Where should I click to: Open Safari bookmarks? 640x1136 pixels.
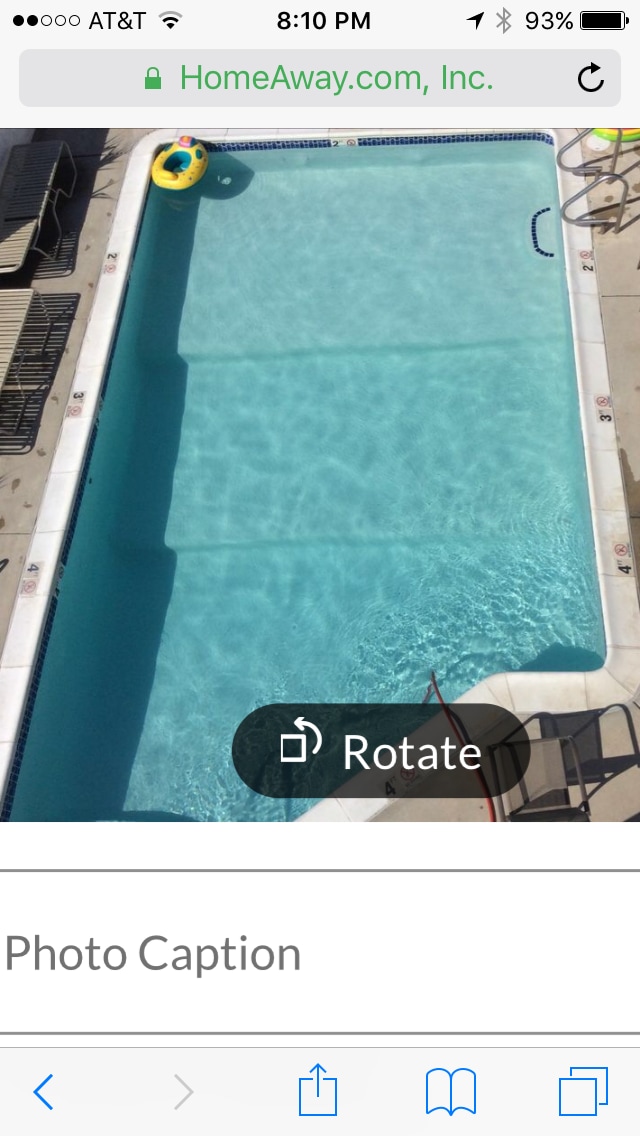451,1091
